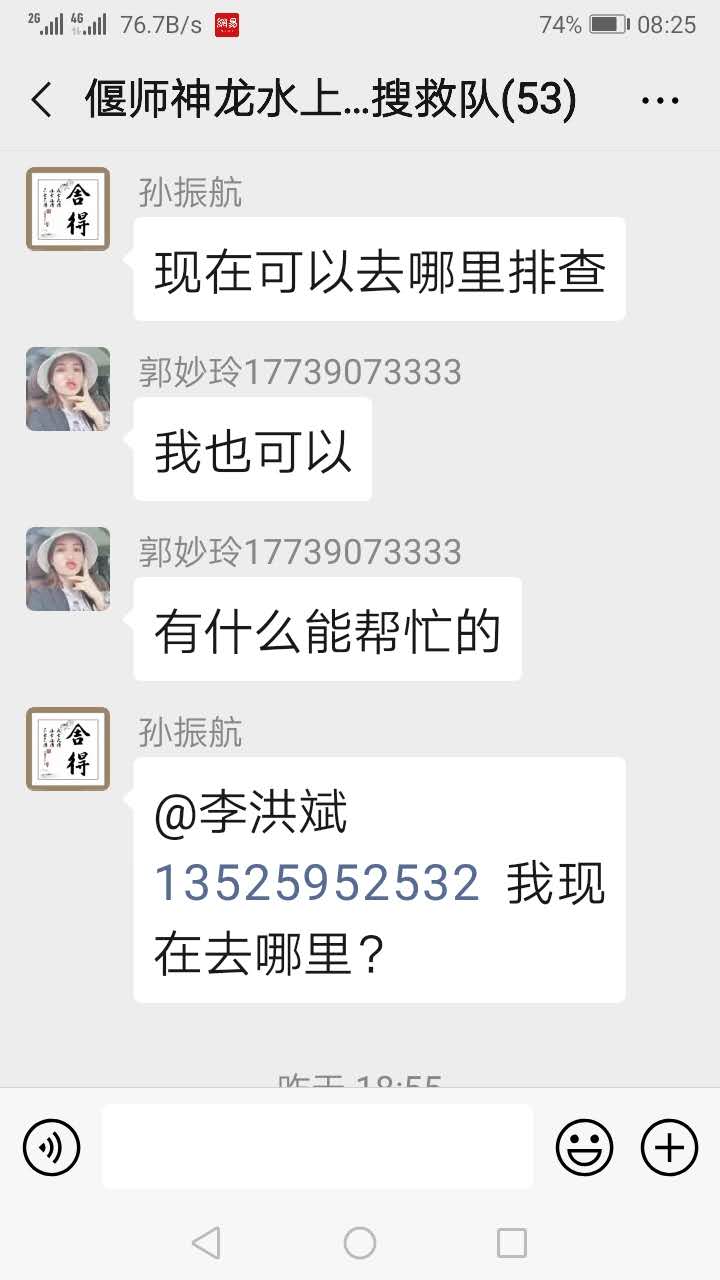Viewport: 720px width, 1280px height.
Task: Tap phone number 13525952532 link
Action: 317,884
